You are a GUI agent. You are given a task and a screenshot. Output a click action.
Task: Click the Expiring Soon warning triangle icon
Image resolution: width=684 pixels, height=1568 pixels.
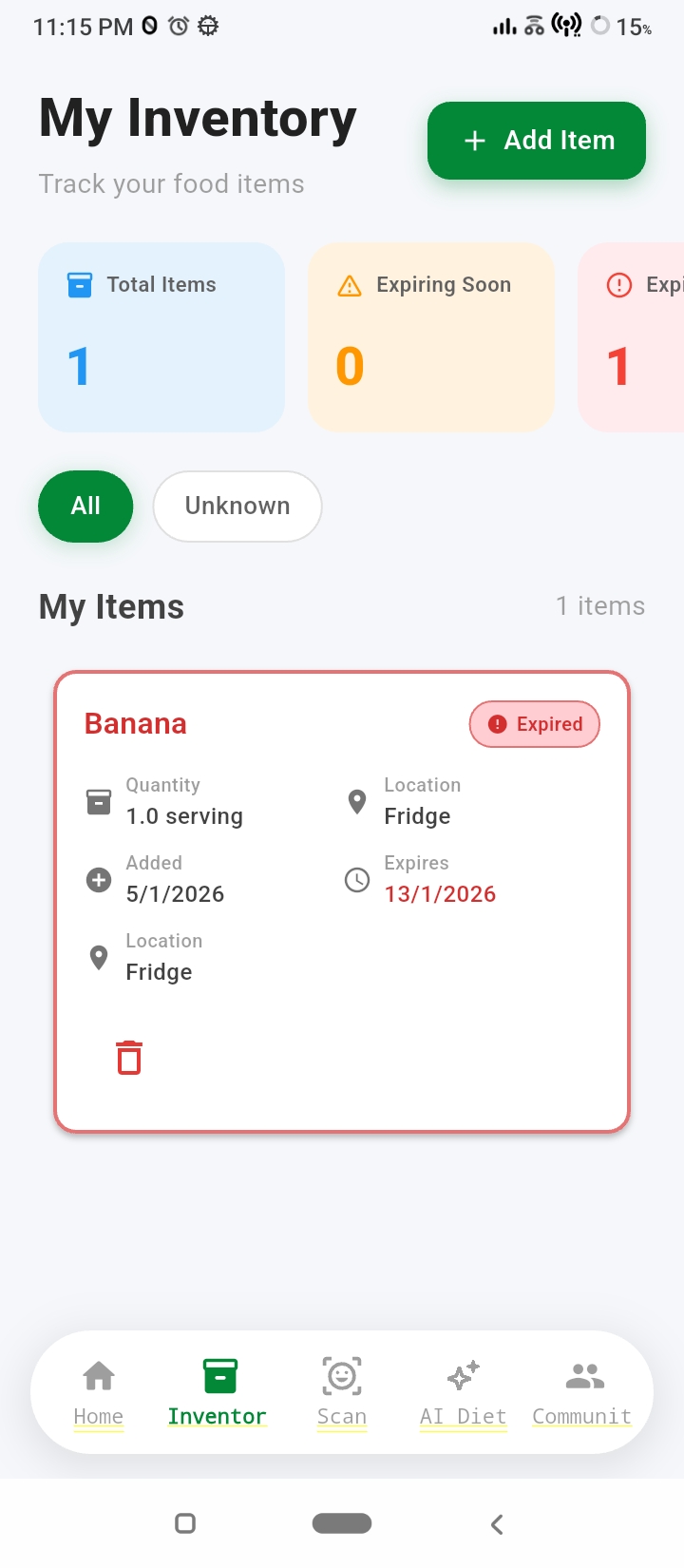(350, 283)
